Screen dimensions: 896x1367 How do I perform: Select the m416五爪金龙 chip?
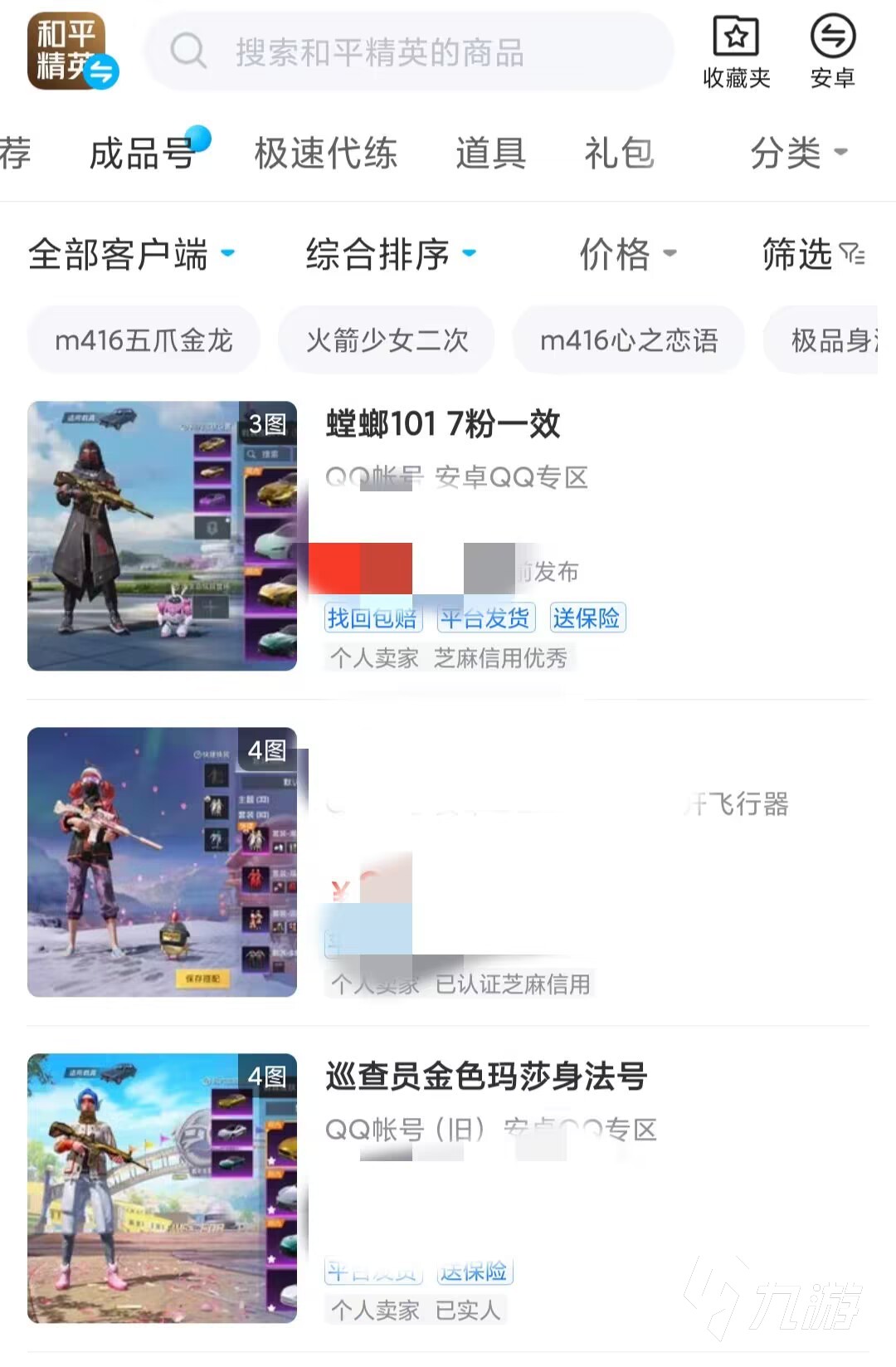pyautogui.click(x=144, y=340)
